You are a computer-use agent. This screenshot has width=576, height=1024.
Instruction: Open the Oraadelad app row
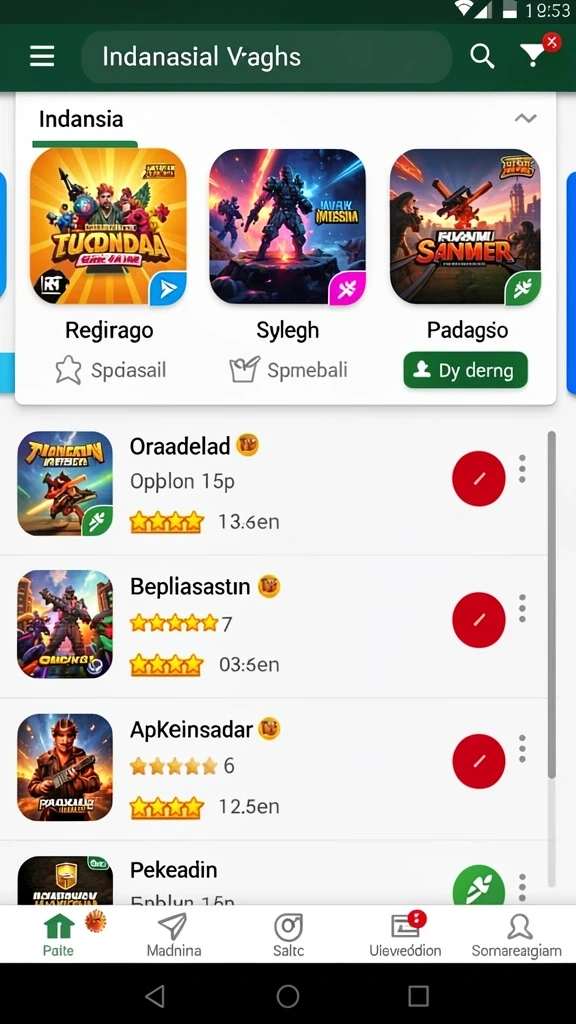[274, 484]
